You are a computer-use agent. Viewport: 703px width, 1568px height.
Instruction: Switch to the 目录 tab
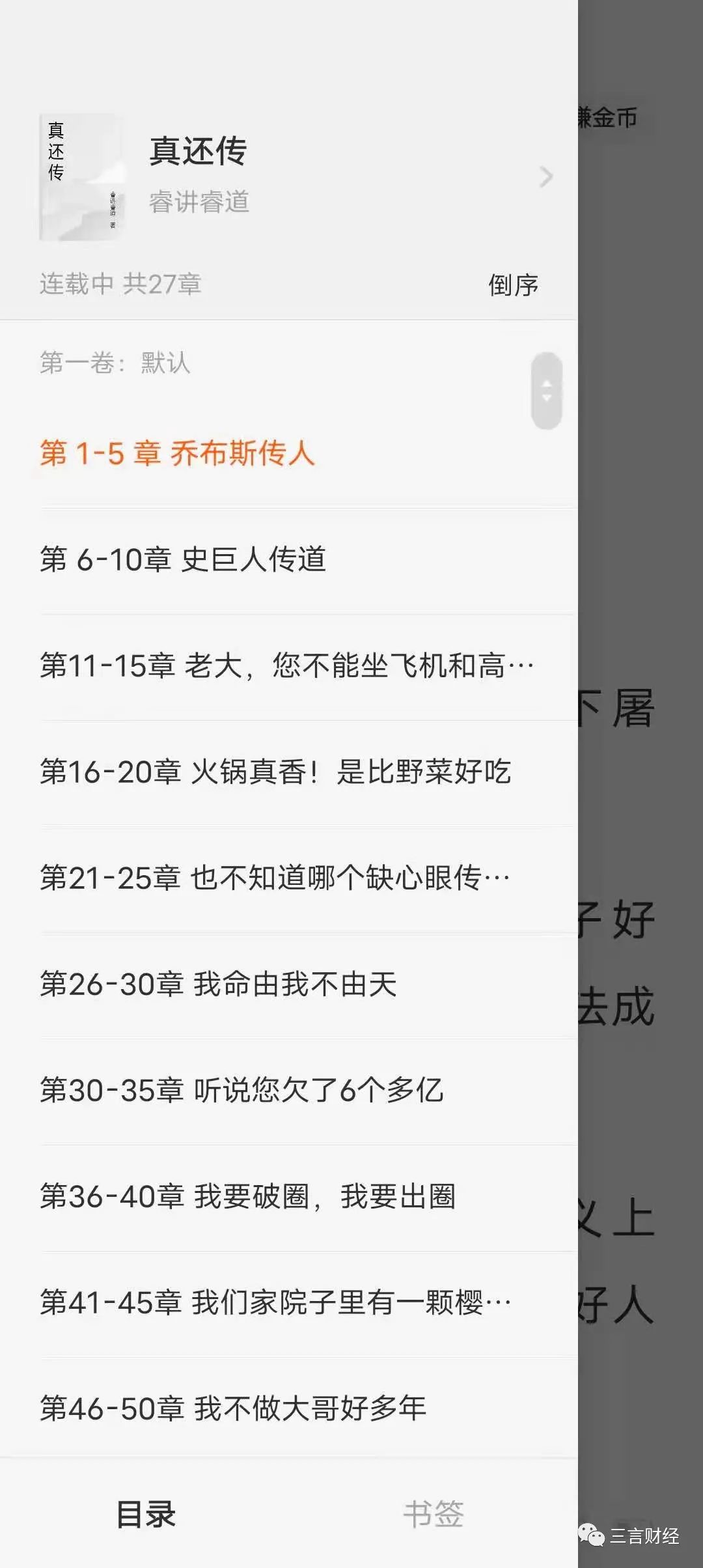point(146,1514)
